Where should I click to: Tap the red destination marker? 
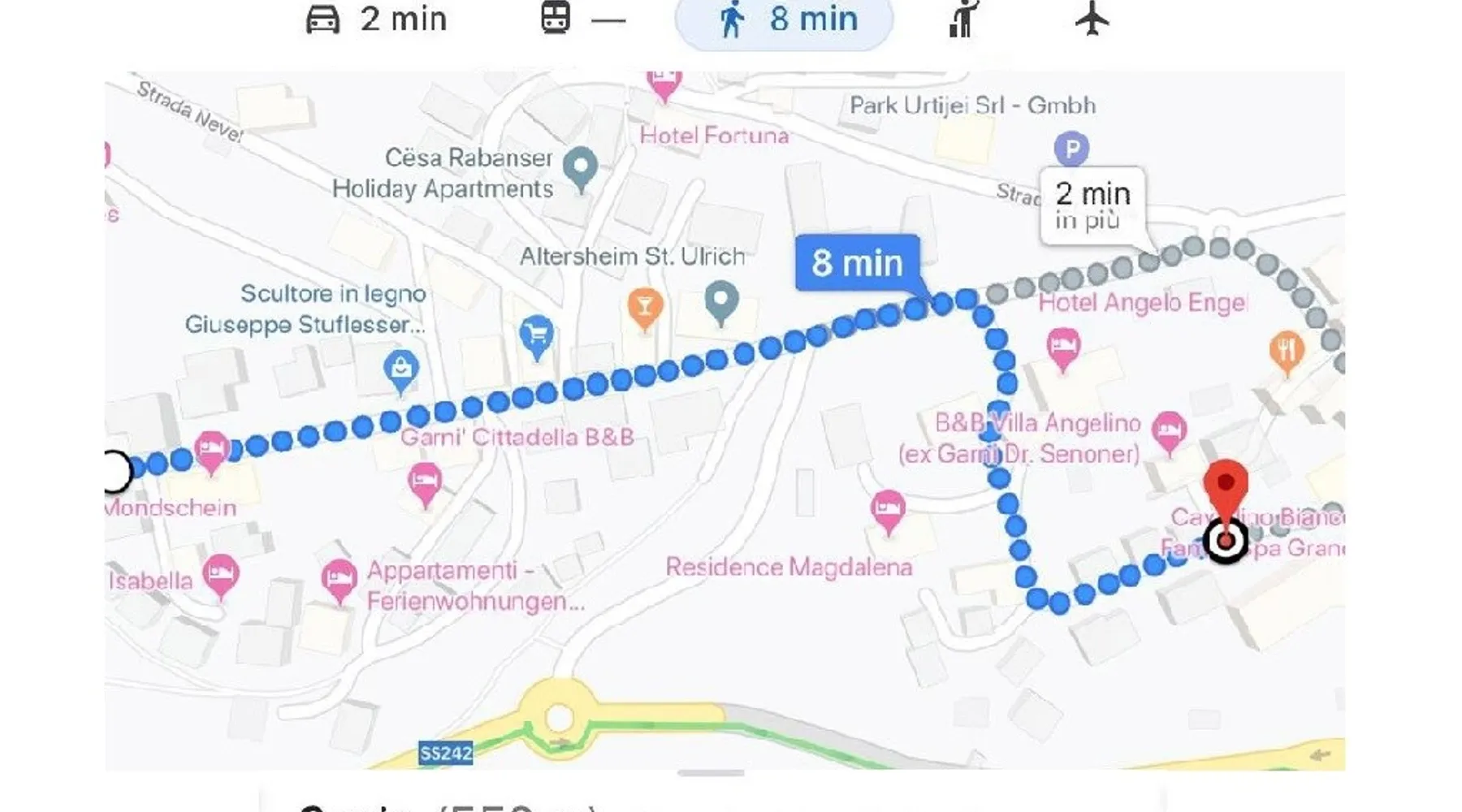pyautogui.click(x=1225, y=486)
